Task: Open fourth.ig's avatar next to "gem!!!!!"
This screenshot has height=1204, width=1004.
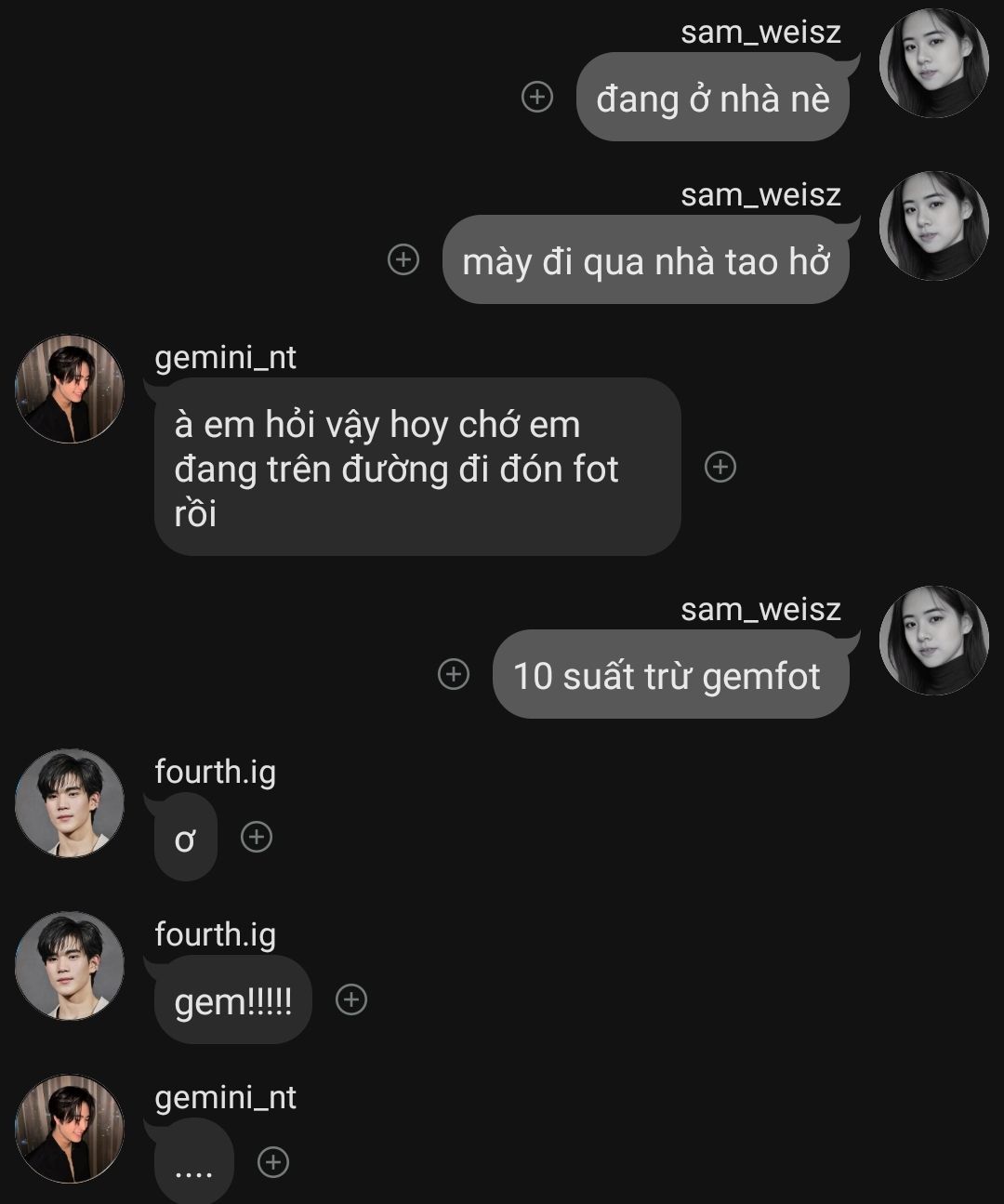Action: tap(70, 966)
